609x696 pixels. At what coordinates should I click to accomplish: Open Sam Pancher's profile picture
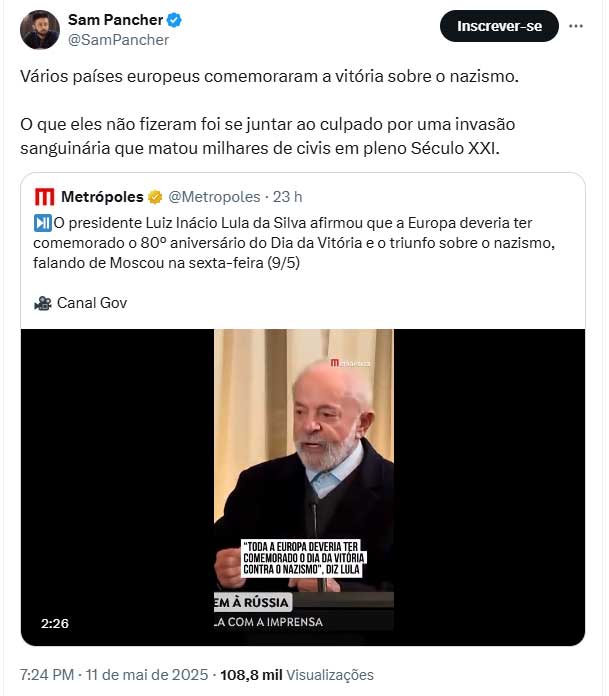[x=40, y=29]
